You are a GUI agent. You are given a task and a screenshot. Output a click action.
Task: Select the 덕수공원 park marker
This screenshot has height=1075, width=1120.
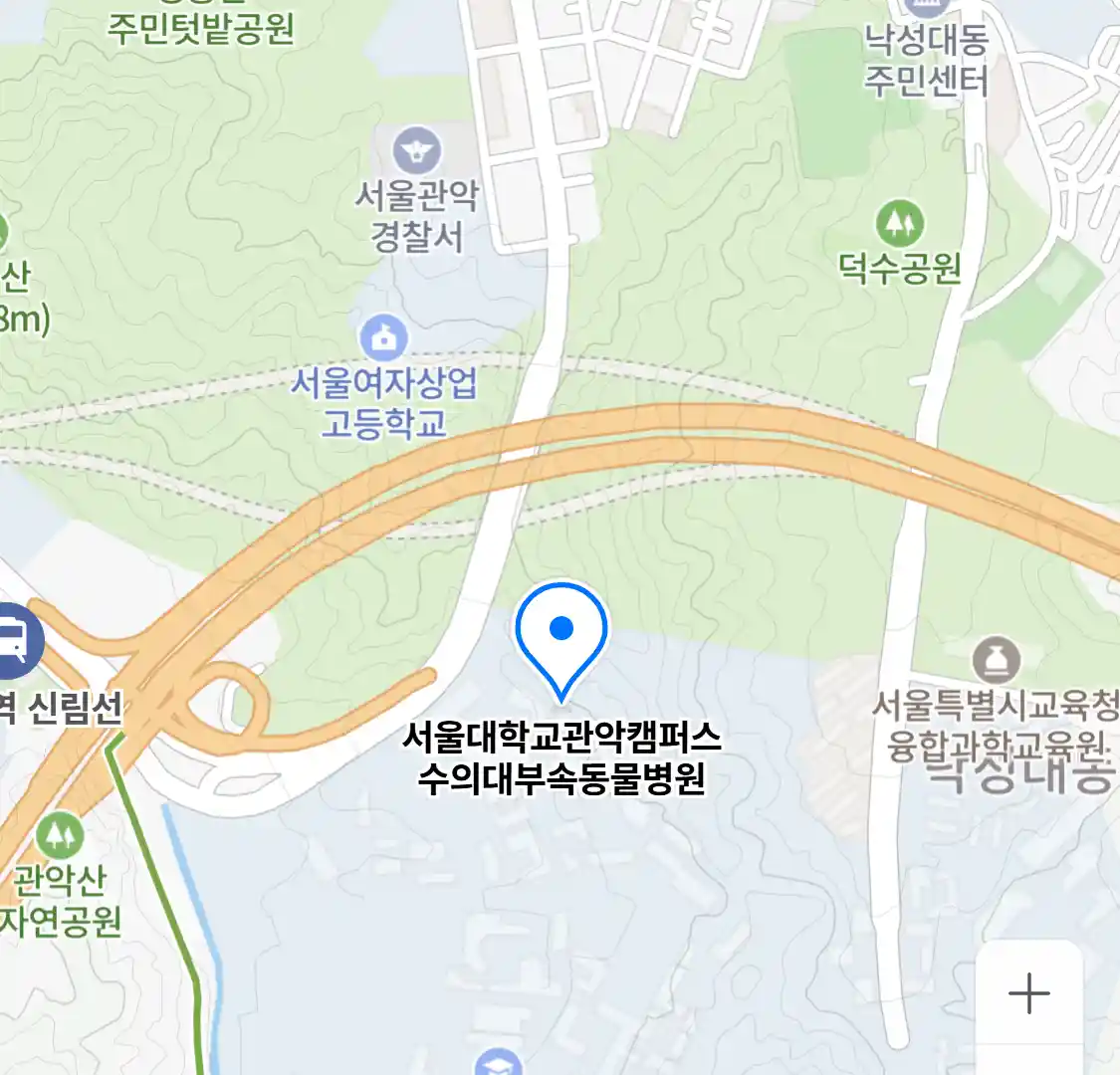900,223
